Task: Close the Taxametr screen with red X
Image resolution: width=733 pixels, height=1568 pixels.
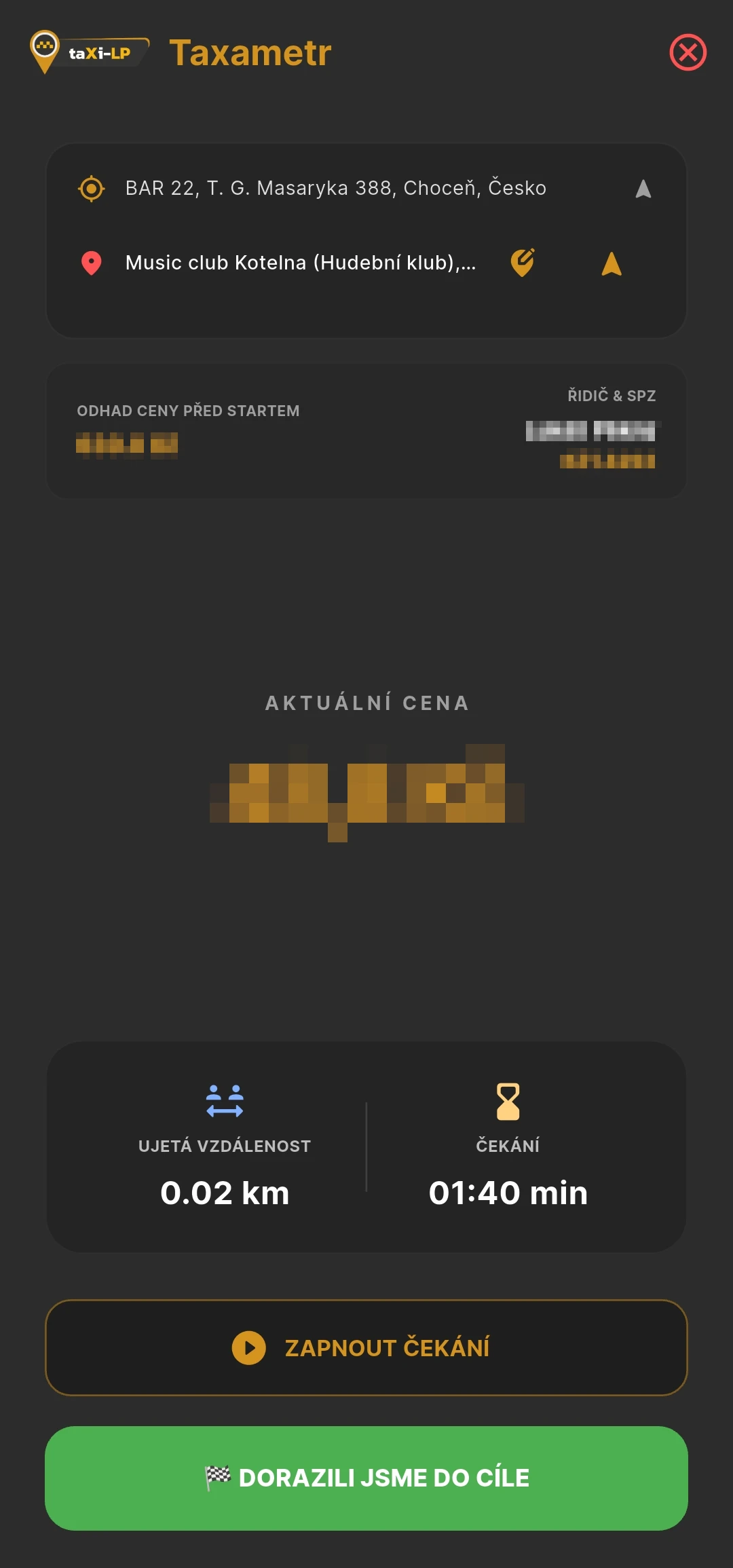Action: [688, 52]
